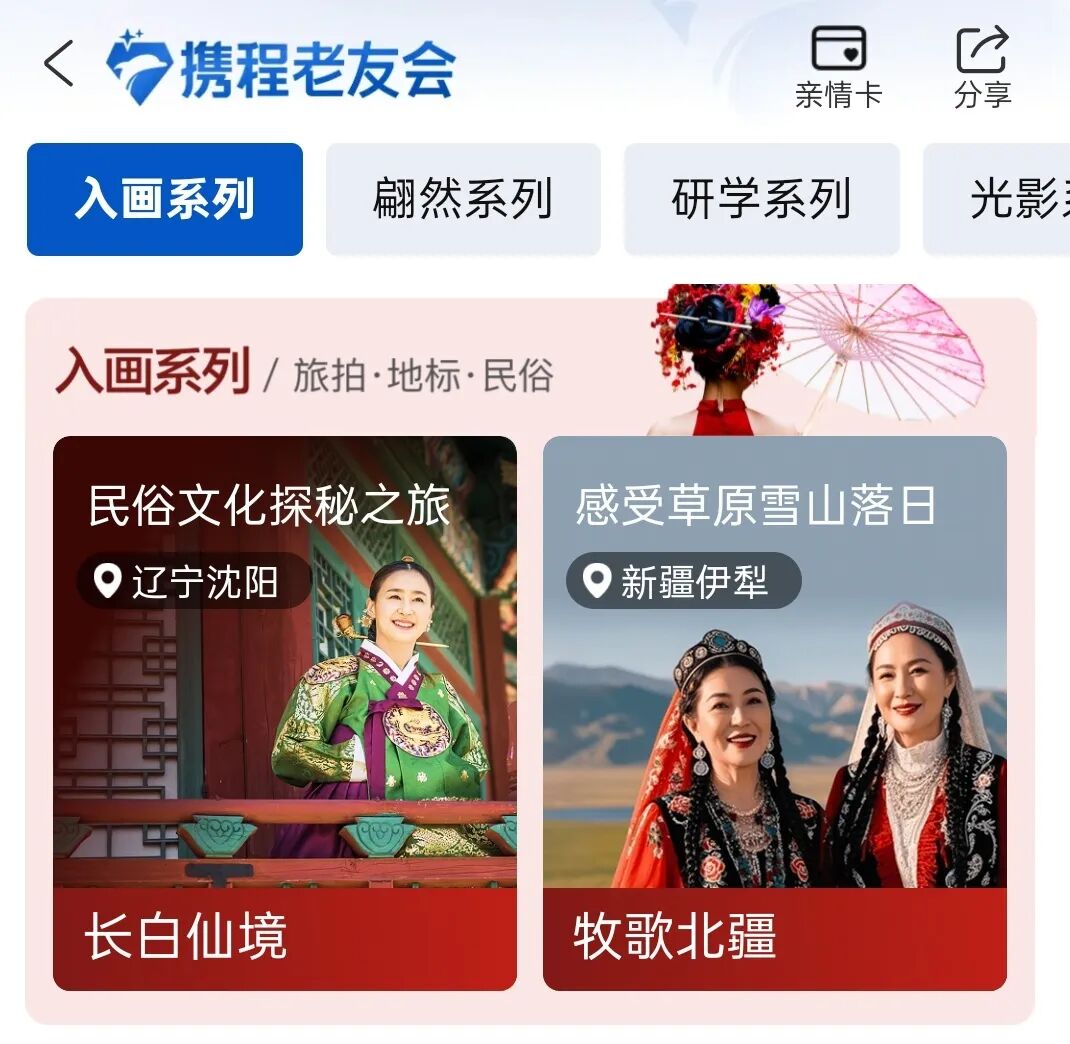Select the 入画系列 tab
Image resolution: width=1070 pixels, height=1044 pixels.
point(165,199)
